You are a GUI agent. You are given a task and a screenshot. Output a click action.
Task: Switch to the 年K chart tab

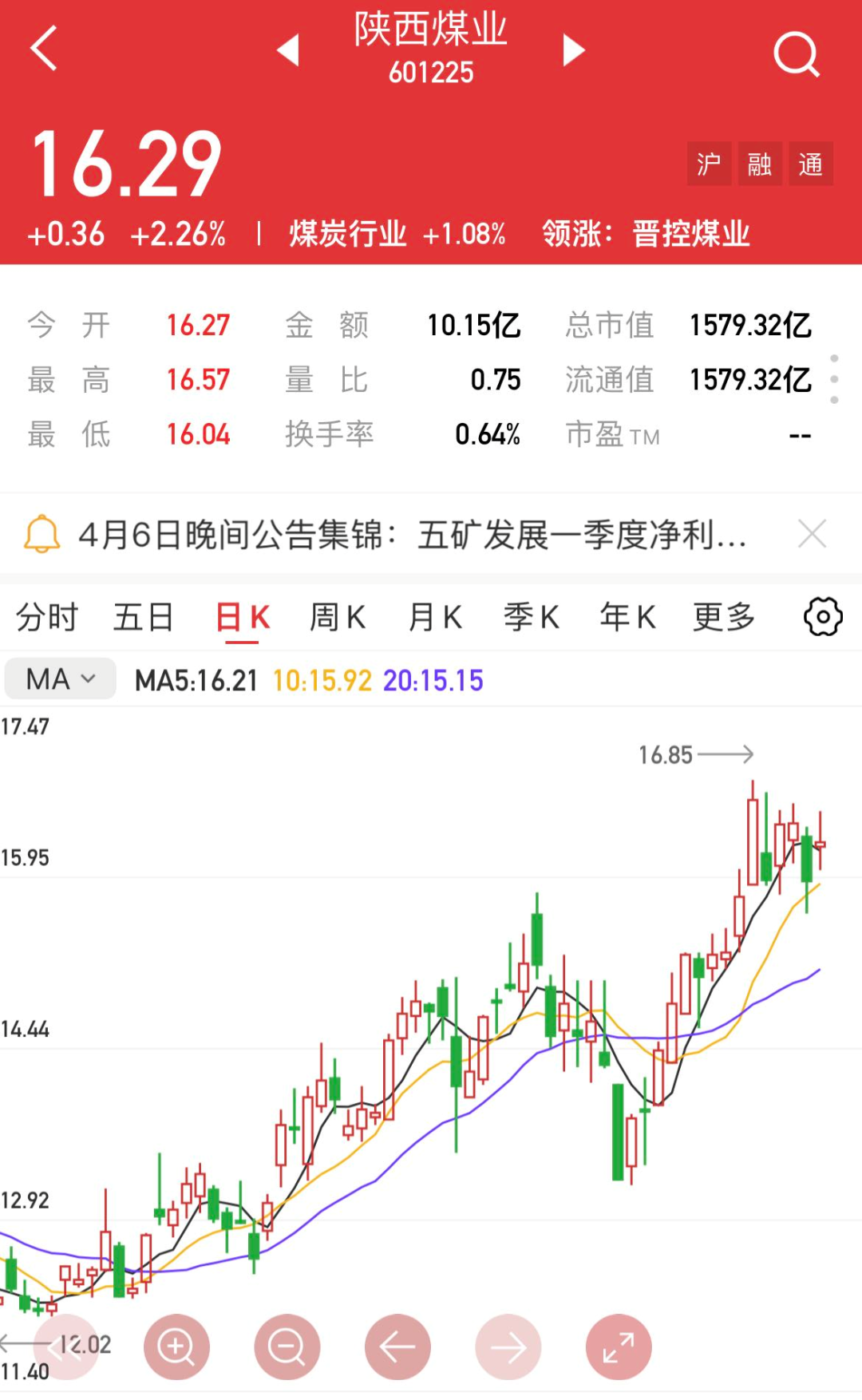click(x=627, y=618)
